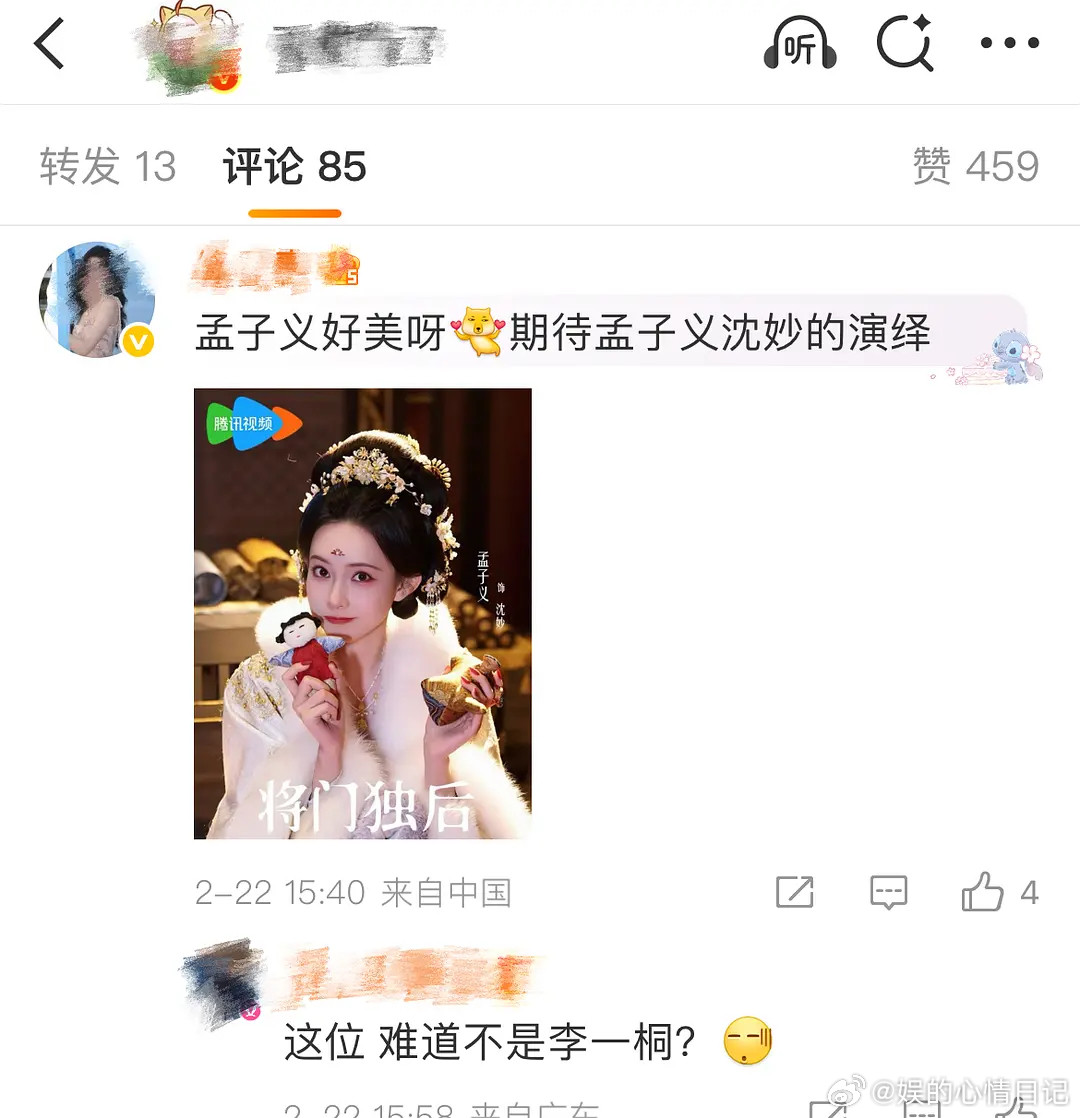Open the first commenter's profile avatar
The image size is (1080, 1118).
coord(97,299)
